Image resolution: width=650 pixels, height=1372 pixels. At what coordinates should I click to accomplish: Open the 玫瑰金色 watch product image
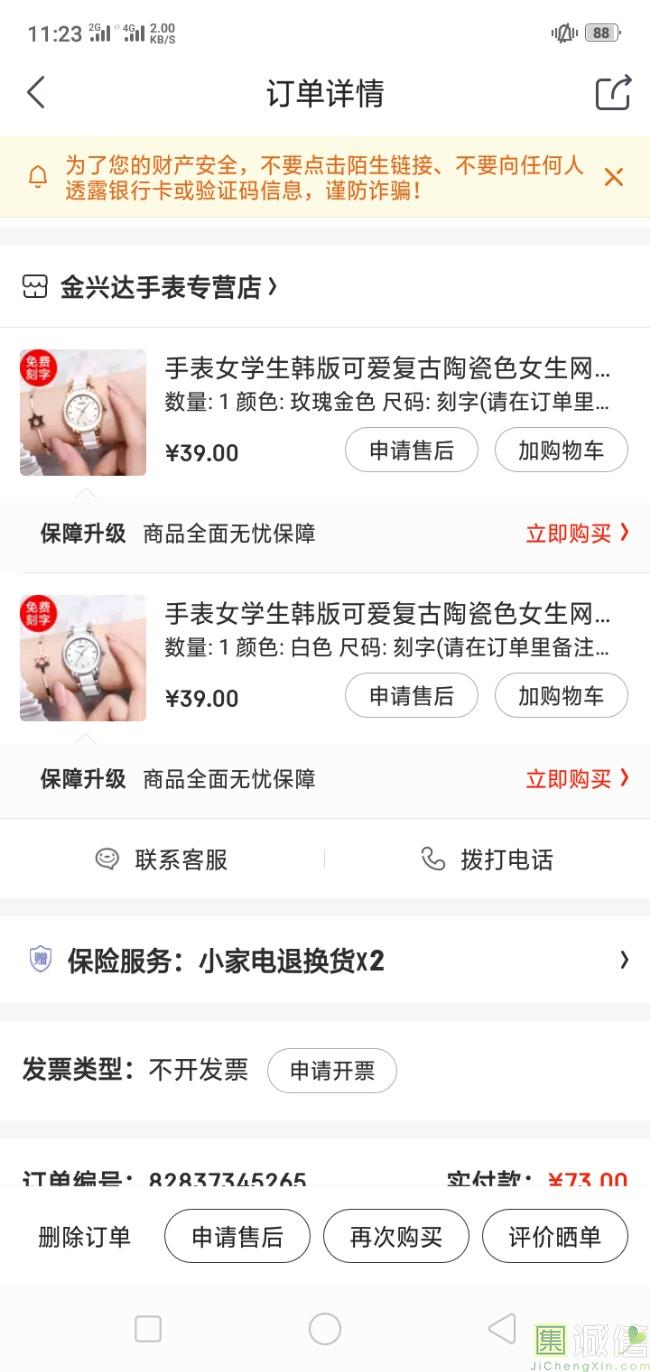point(83,412)
